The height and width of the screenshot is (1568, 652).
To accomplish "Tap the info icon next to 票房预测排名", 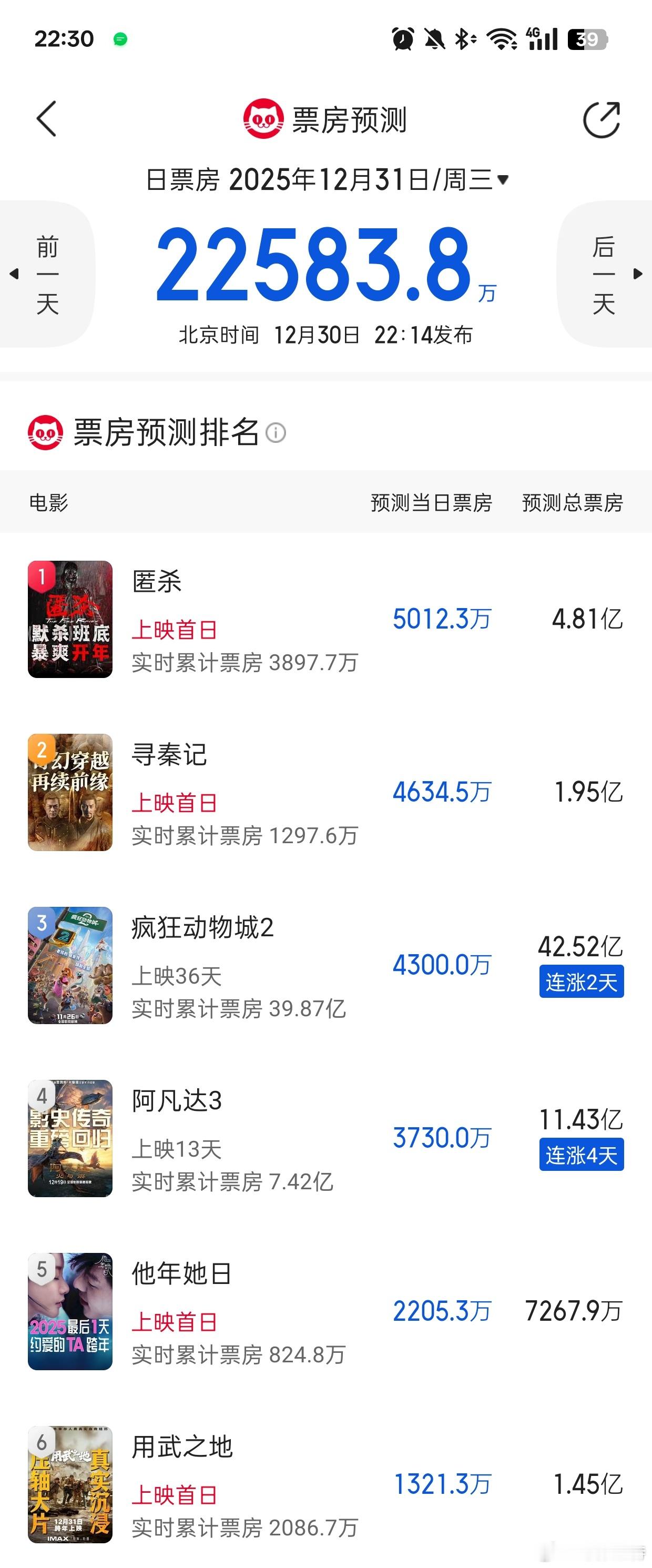I will [x=277, y=433].
